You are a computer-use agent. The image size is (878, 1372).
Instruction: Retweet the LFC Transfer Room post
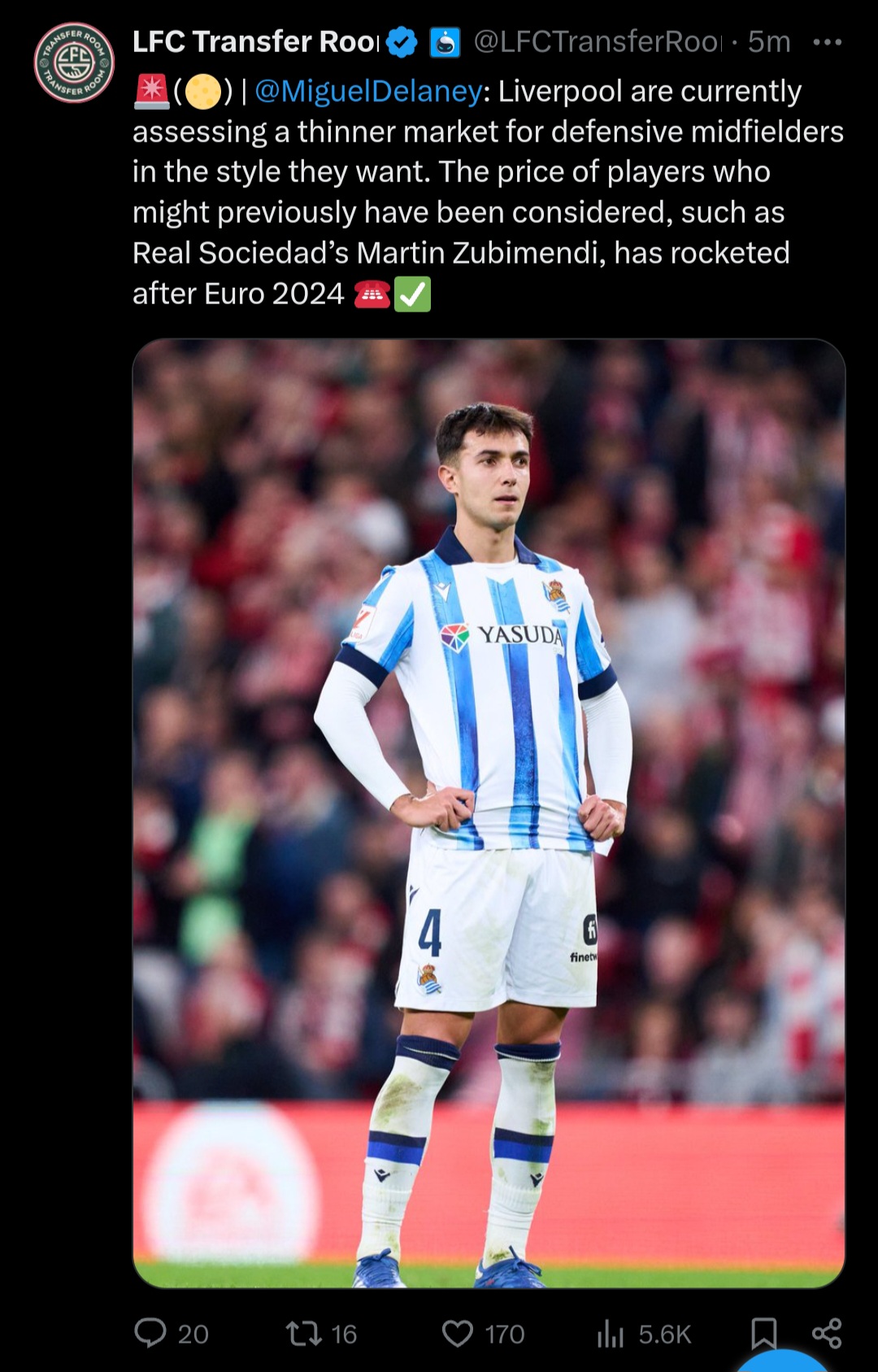coord(304,1333)
